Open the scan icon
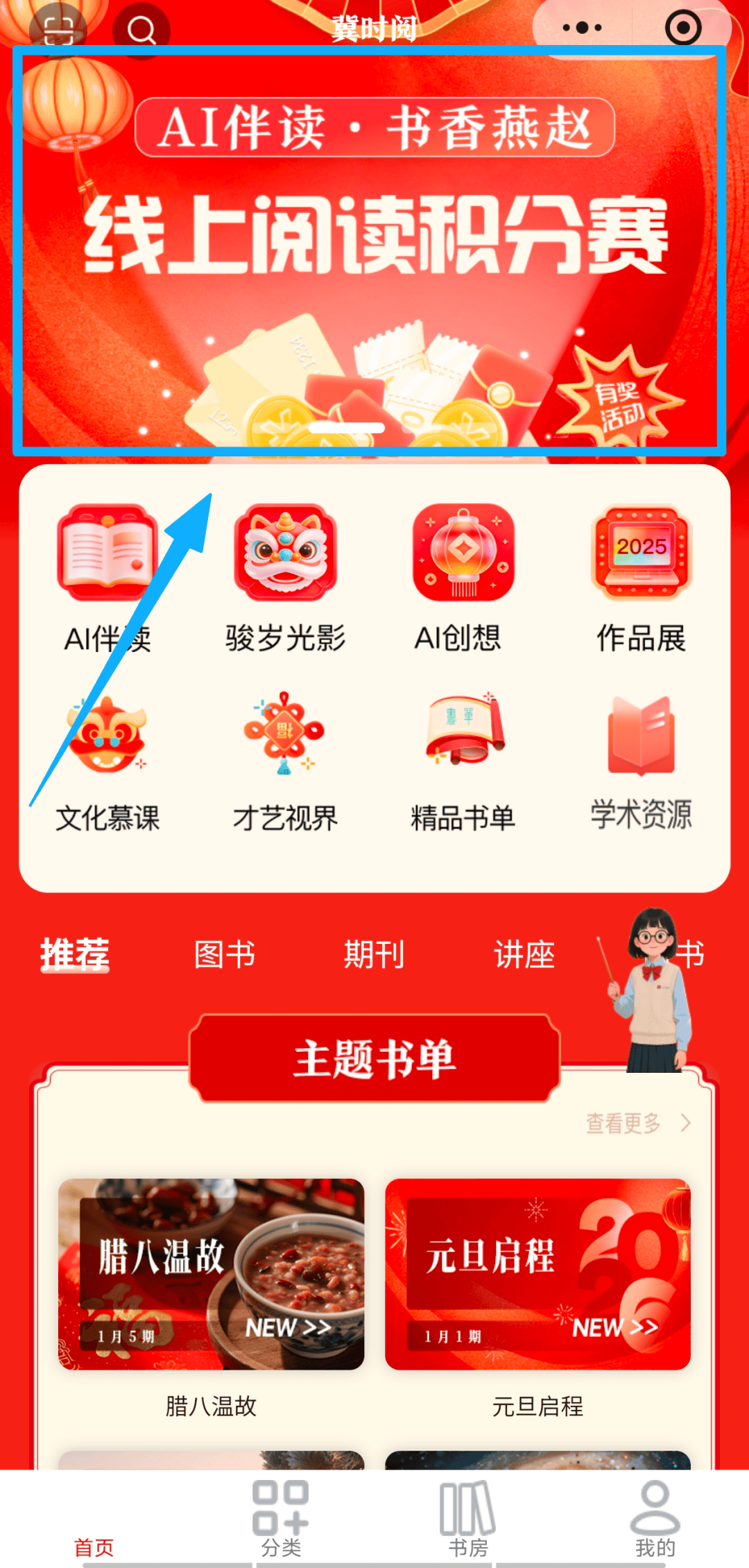This screenshot has width=749, height=1568. click(58, 29)
